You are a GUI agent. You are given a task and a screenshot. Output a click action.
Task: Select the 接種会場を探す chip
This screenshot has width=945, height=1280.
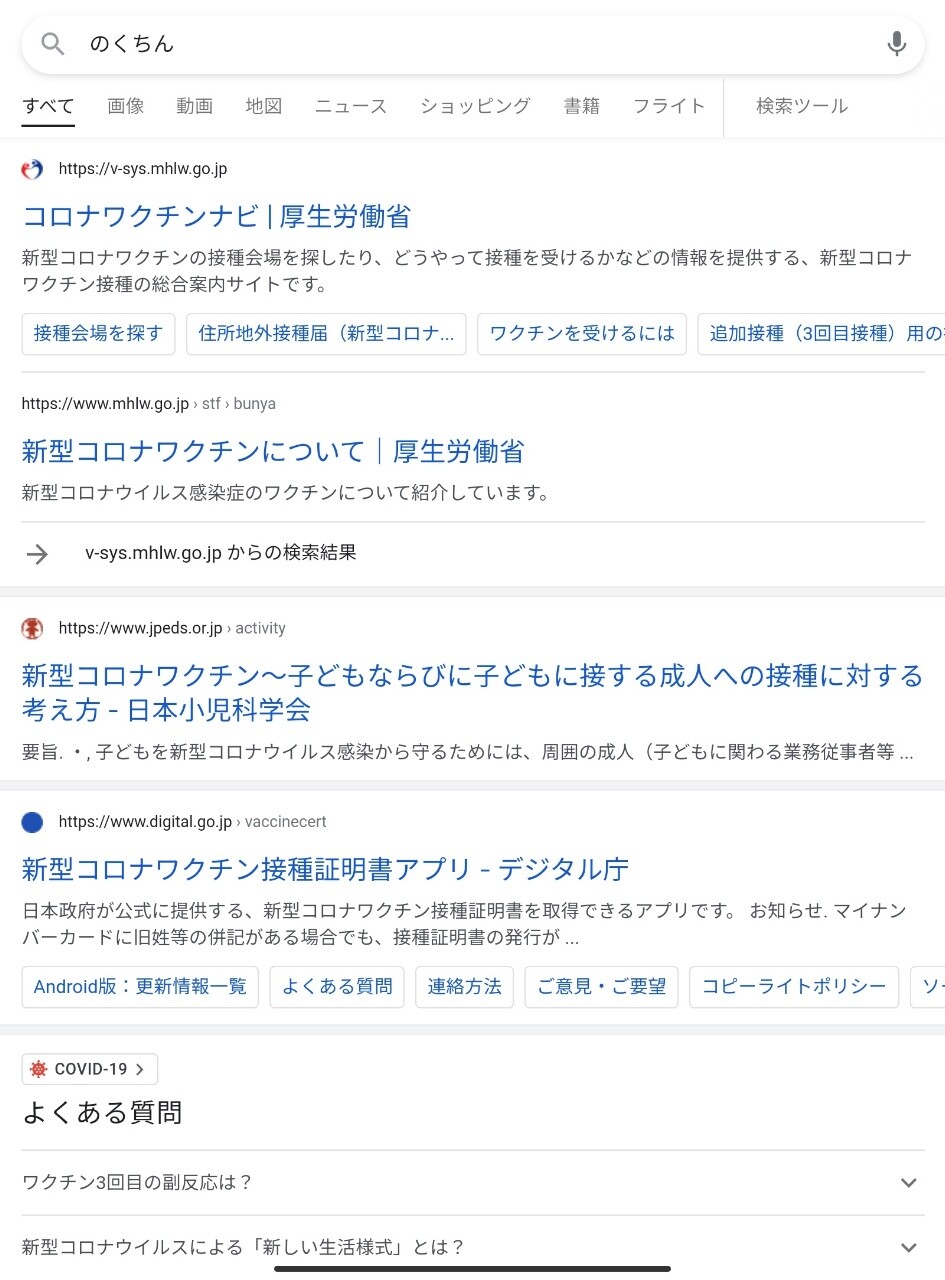tap(98, 334)
